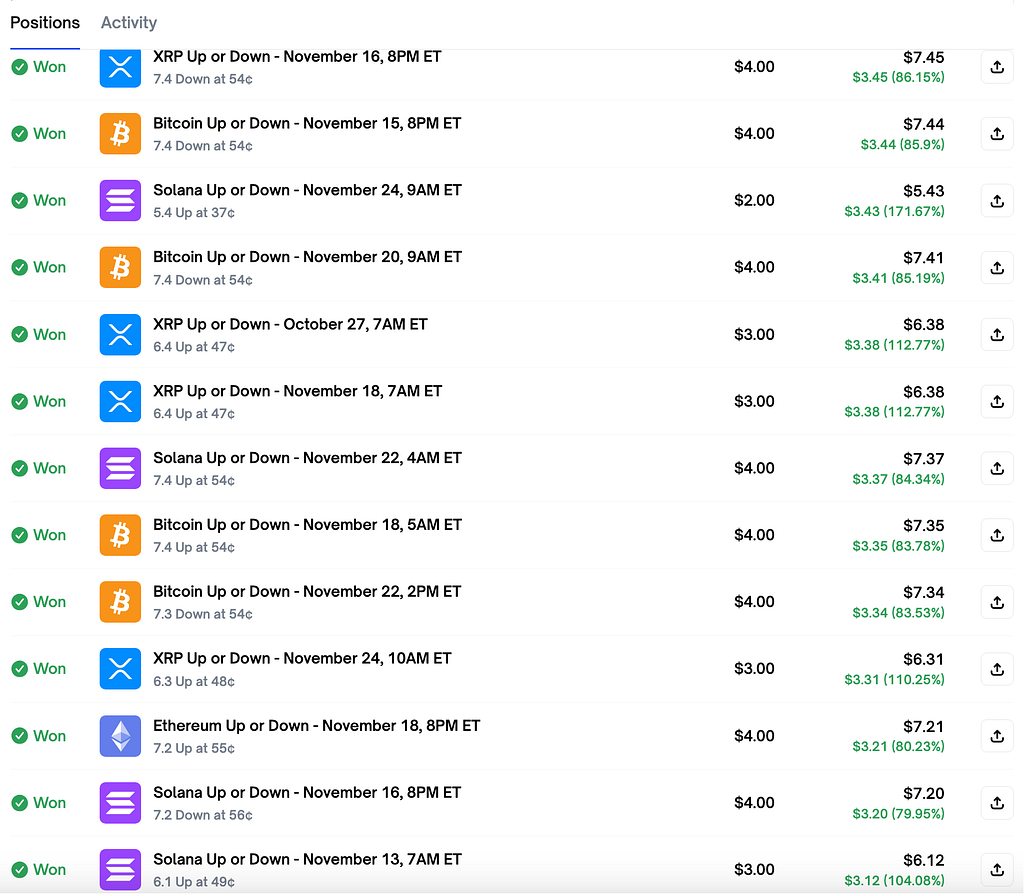Viewport: 1024px width, 894px height.
Task: Open Solana Up or Down November 16, 8PM
Action: [x=307, y=793]
